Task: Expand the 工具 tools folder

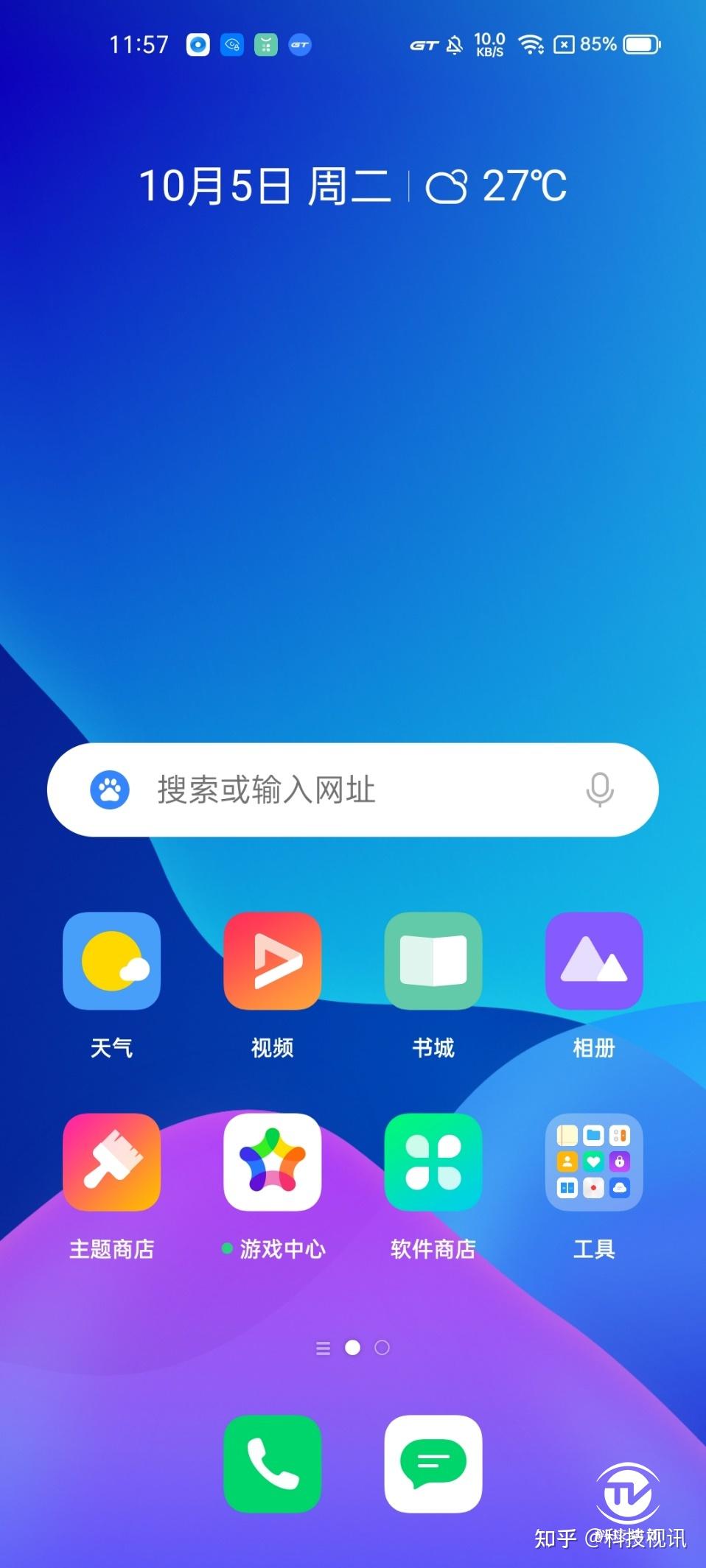Action: tap(594, 1161)
